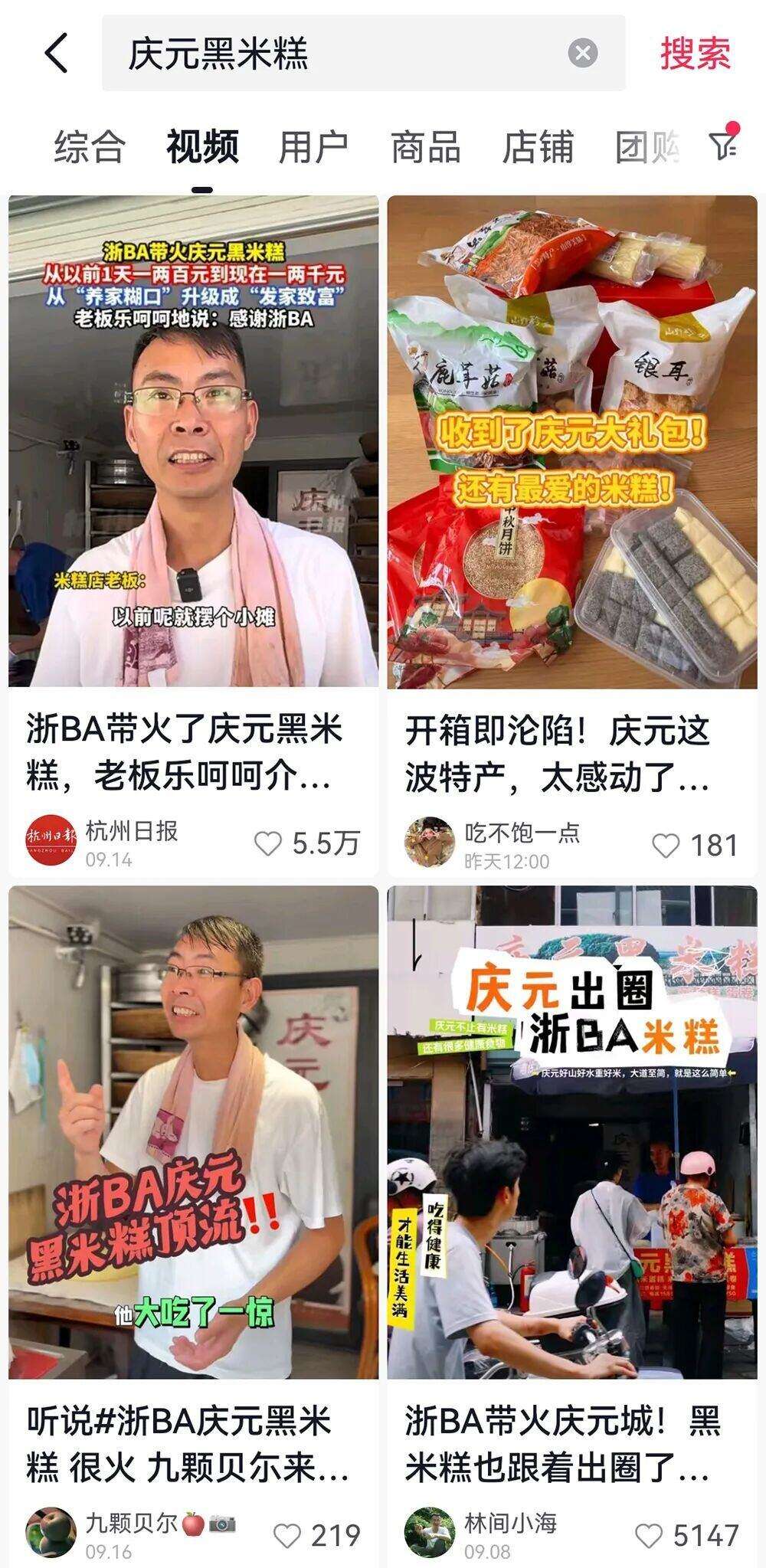The height and width of the screenshot is (1568, 766).
Task: Go back using the arrow icon
Action: click(56, 53)
